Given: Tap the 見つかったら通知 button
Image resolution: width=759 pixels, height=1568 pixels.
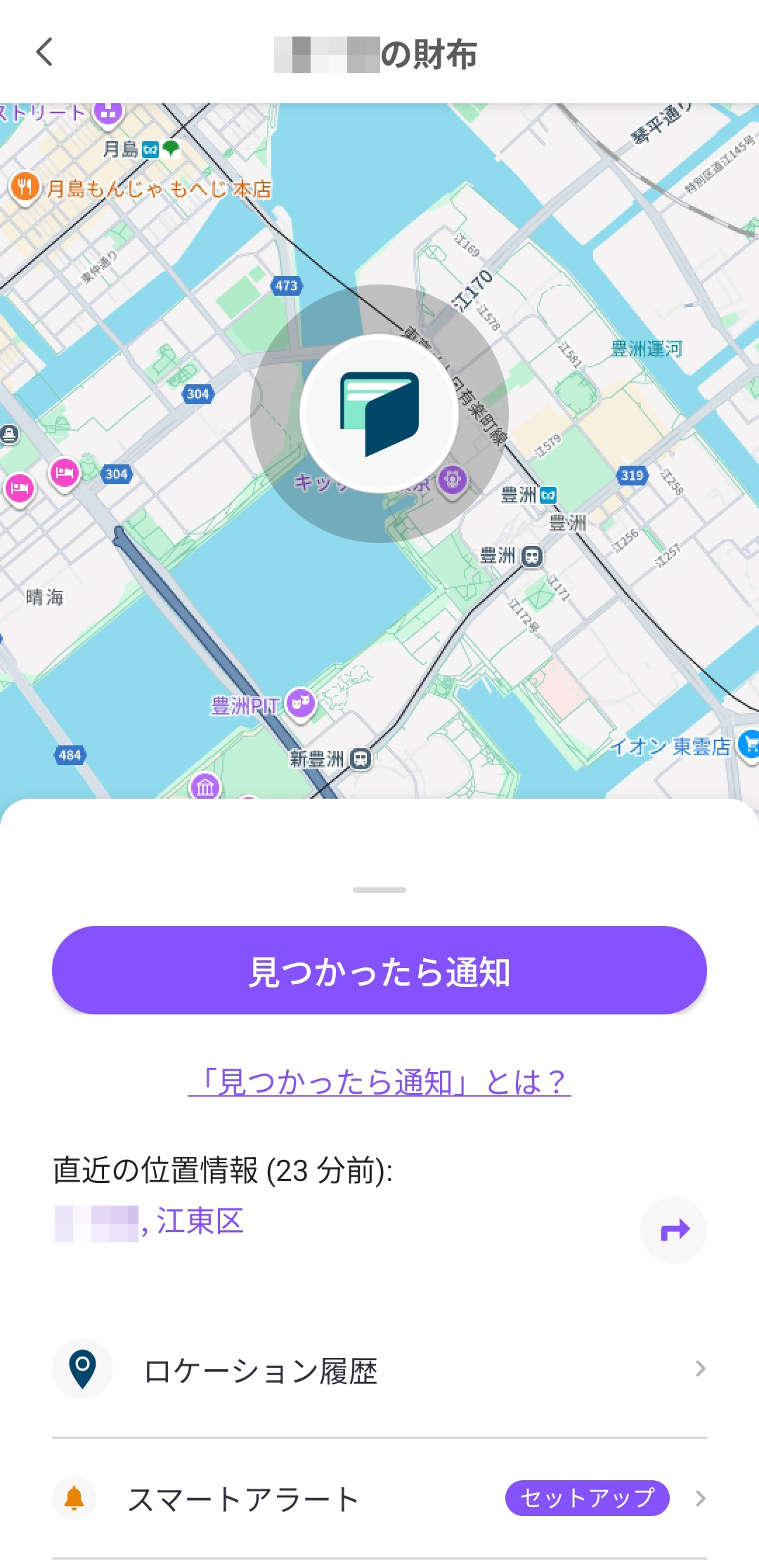Looking at the screenshot, I should (379, 970).
